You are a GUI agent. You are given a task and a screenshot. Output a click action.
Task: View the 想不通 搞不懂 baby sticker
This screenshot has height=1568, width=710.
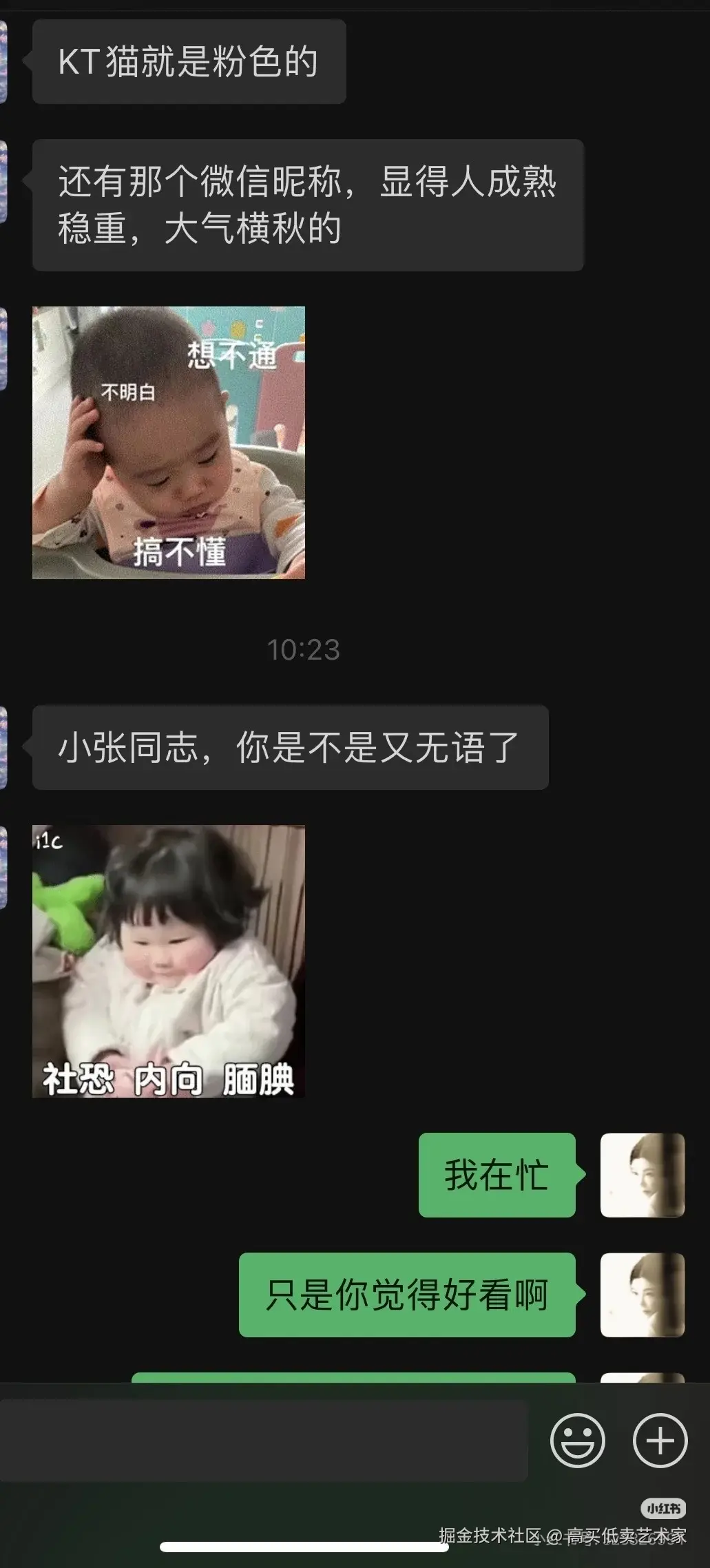169,443
